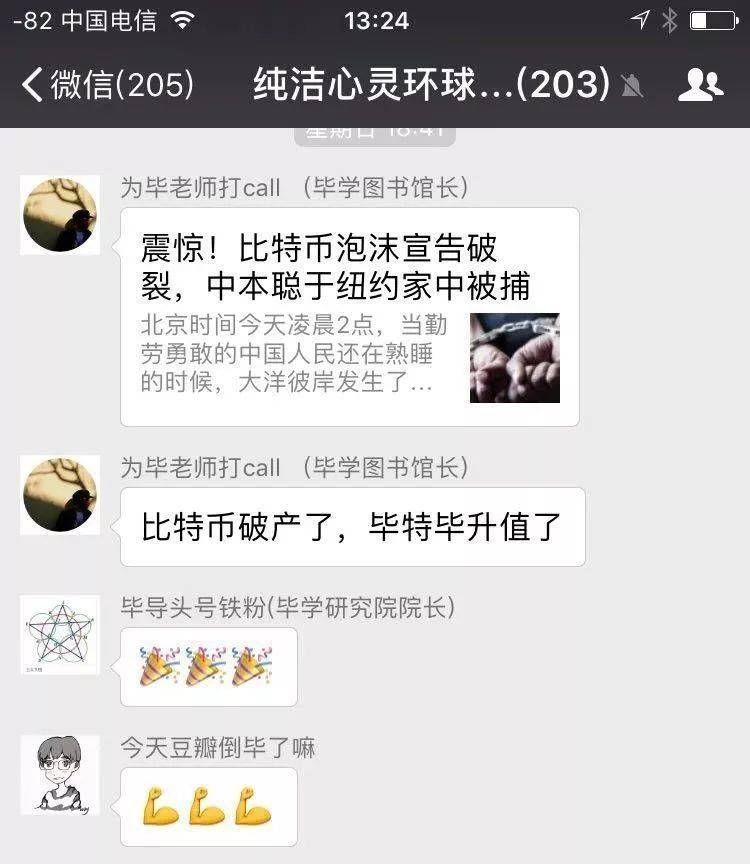This screenshot has width=750, height=864.
Task: Open the group members icon
Action: (700, 85)
